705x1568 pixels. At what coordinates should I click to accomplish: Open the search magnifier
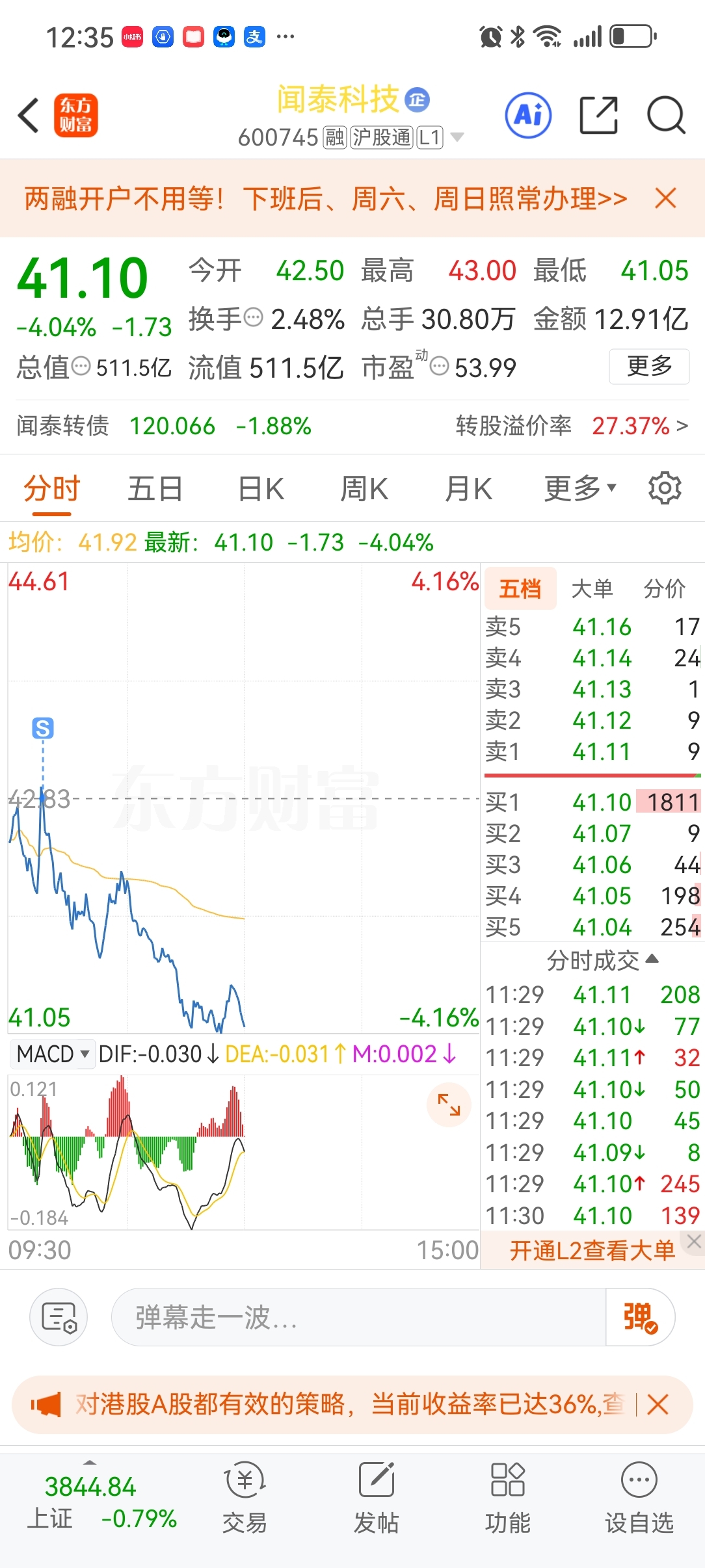[x=667, y=116]
